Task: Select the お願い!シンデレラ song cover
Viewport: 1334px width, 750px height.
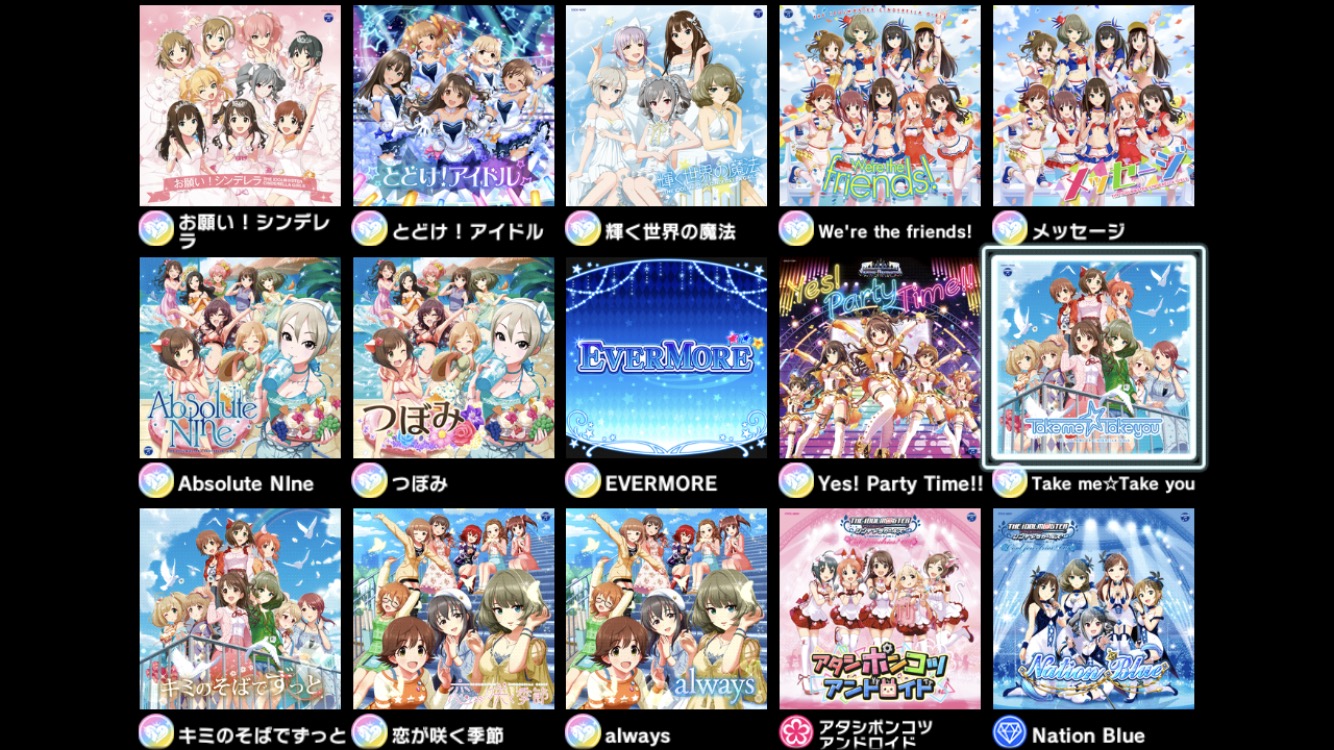Action: click(240, 106)
